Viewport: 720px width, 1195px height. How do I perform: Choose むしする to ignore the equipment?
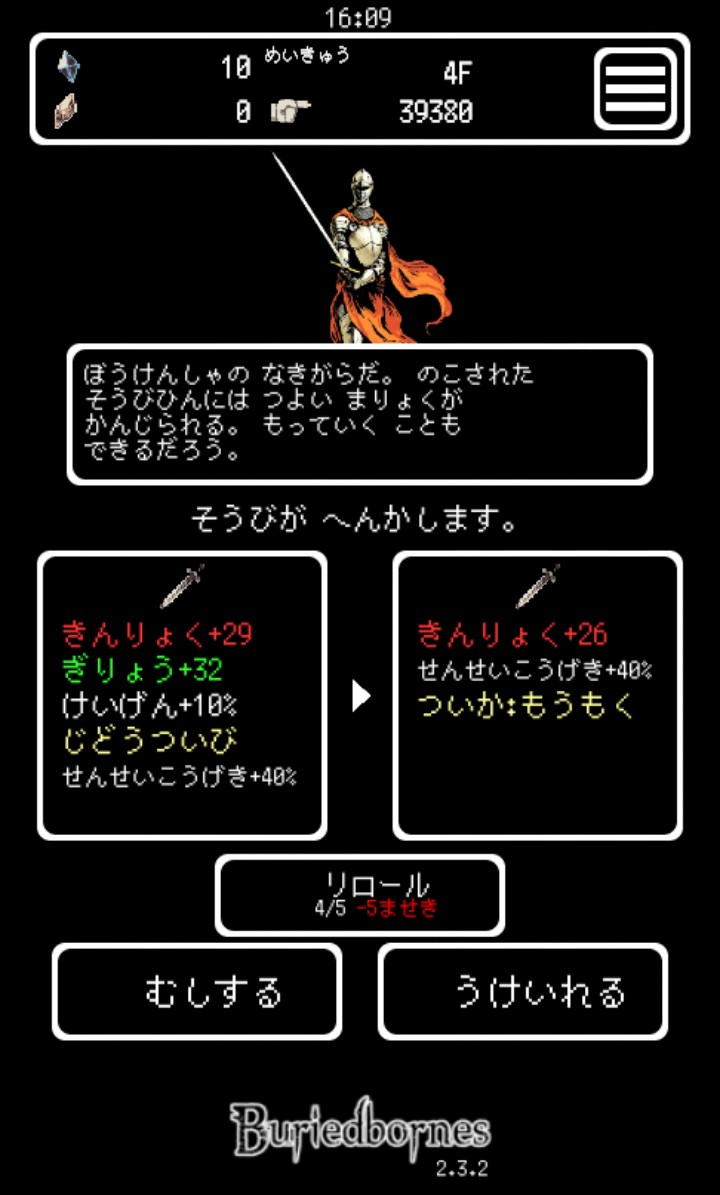pos(197,992)
